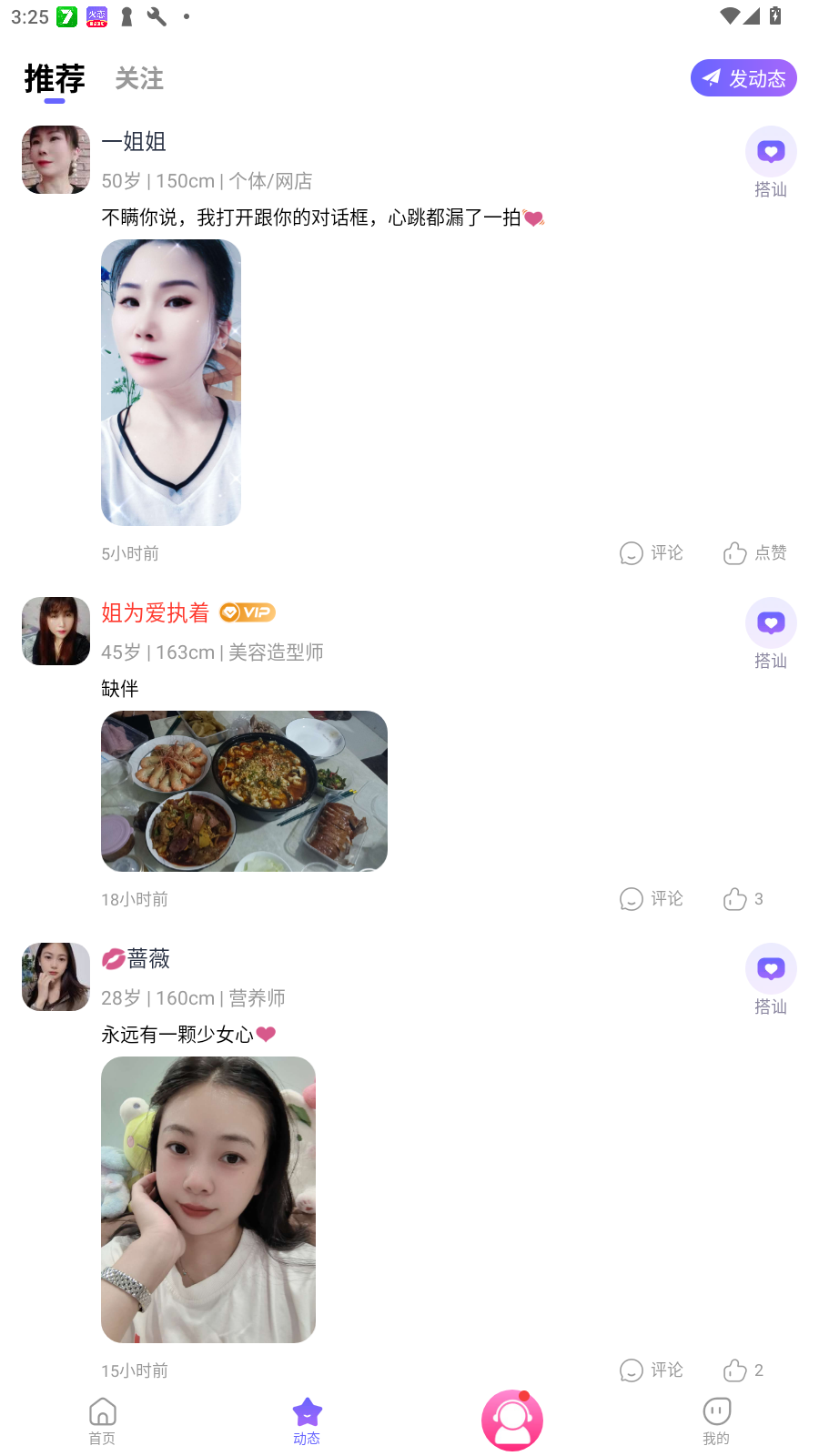This screenshot has width=819, height=1456.
Task: Comment on 一姐姐's post
Action: [652, 552]
